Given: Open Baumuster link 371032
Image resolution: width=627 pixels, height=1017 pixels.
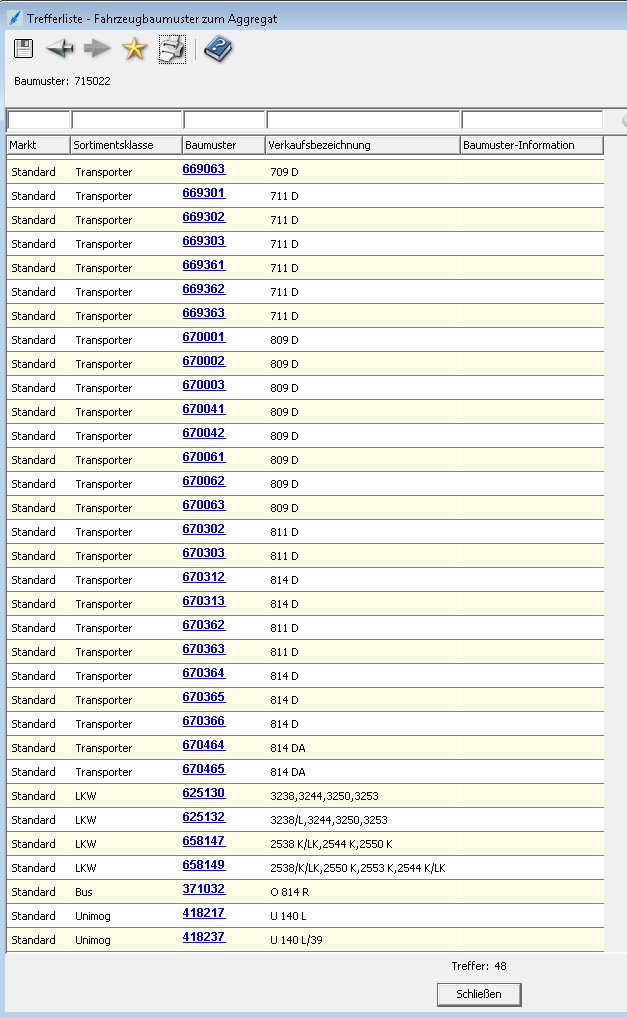Looking at the screenshot, I should tap(204, 889).
